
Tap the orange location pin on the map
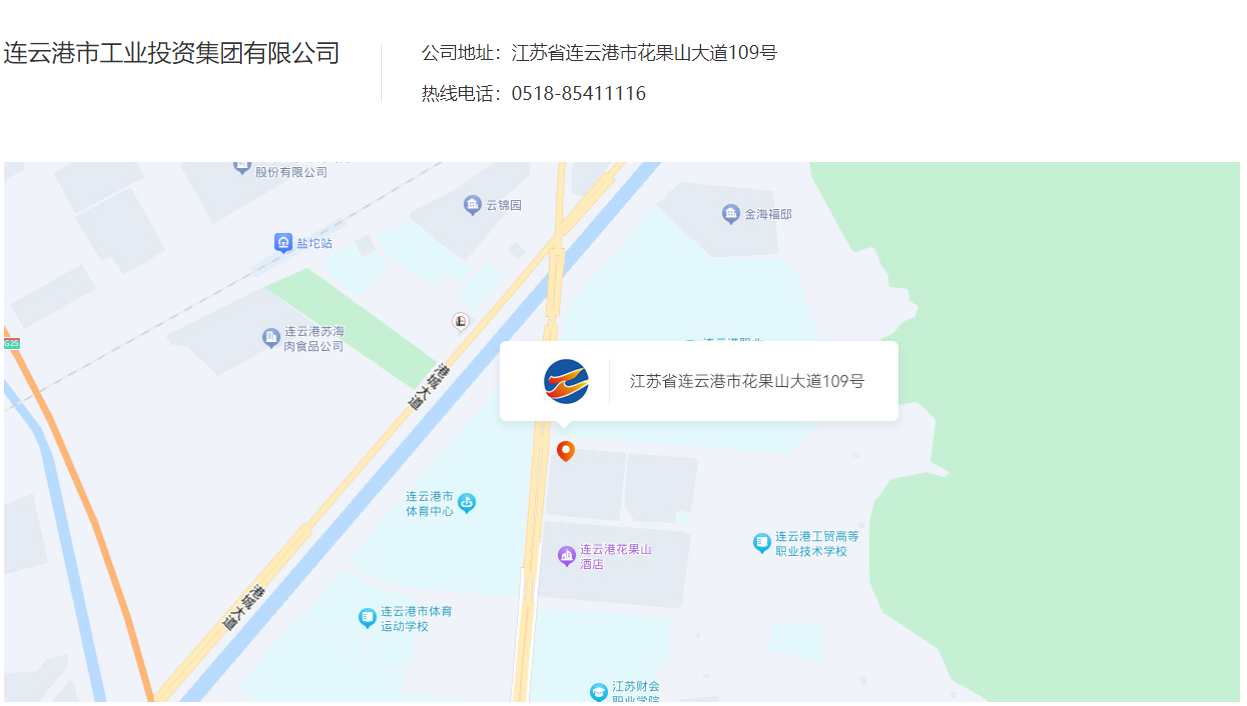[565, 451]
